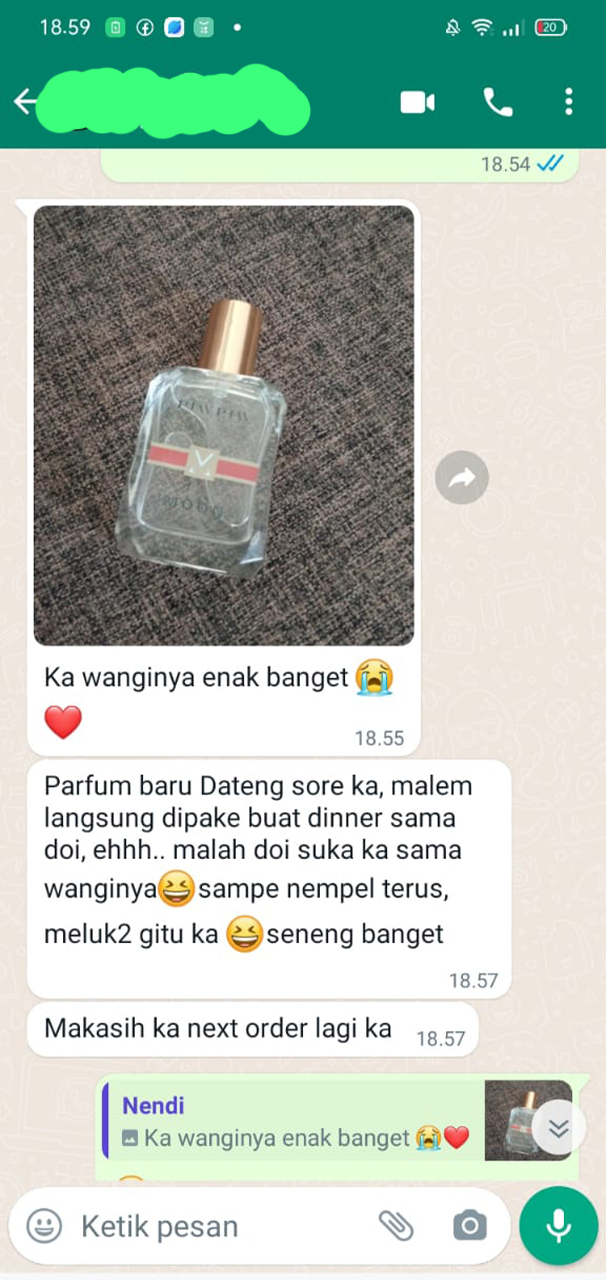This screenshot has height=1280, width=606.
Task: Start a video call
Action: point(418,102)
